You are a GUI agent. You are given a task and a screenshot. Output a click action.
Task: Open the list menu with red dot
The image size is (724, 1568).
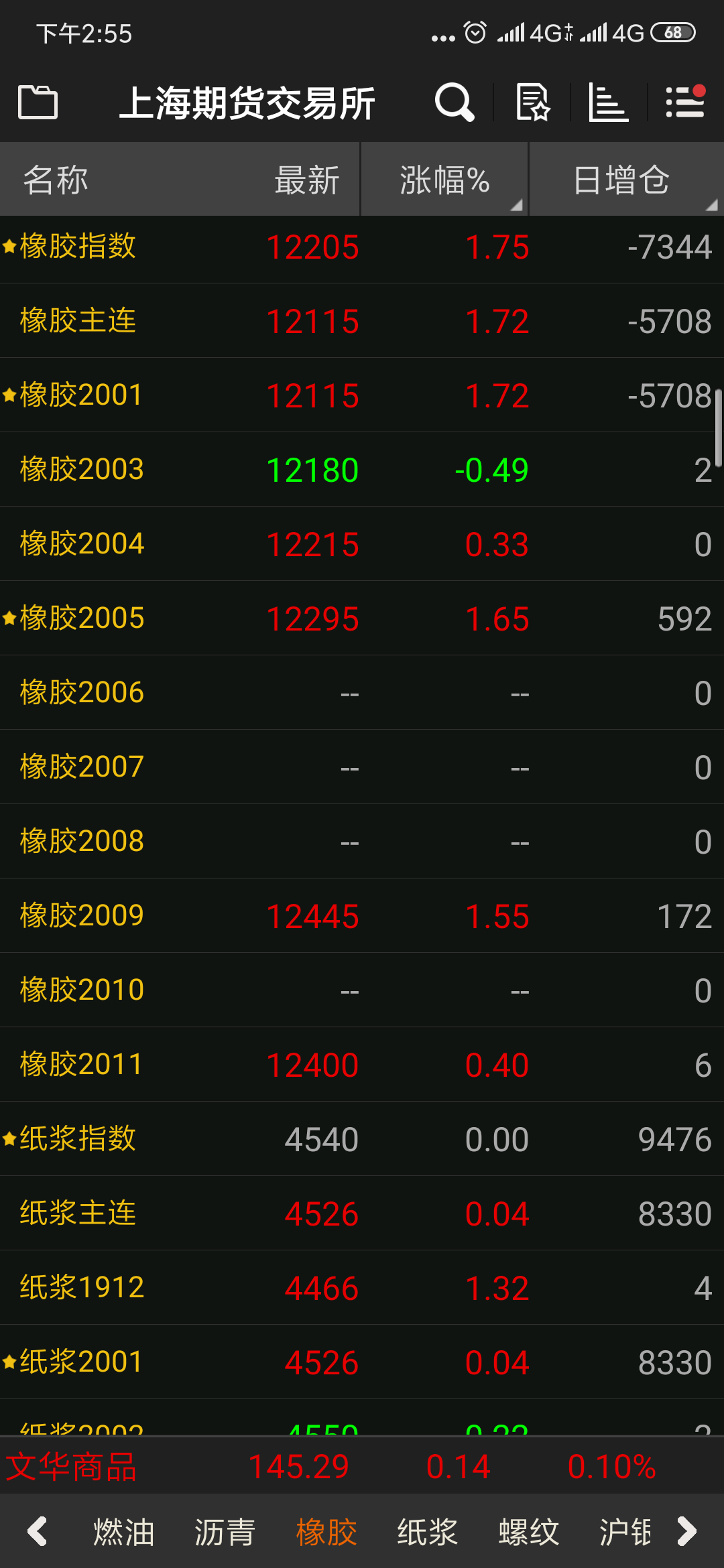685,103
